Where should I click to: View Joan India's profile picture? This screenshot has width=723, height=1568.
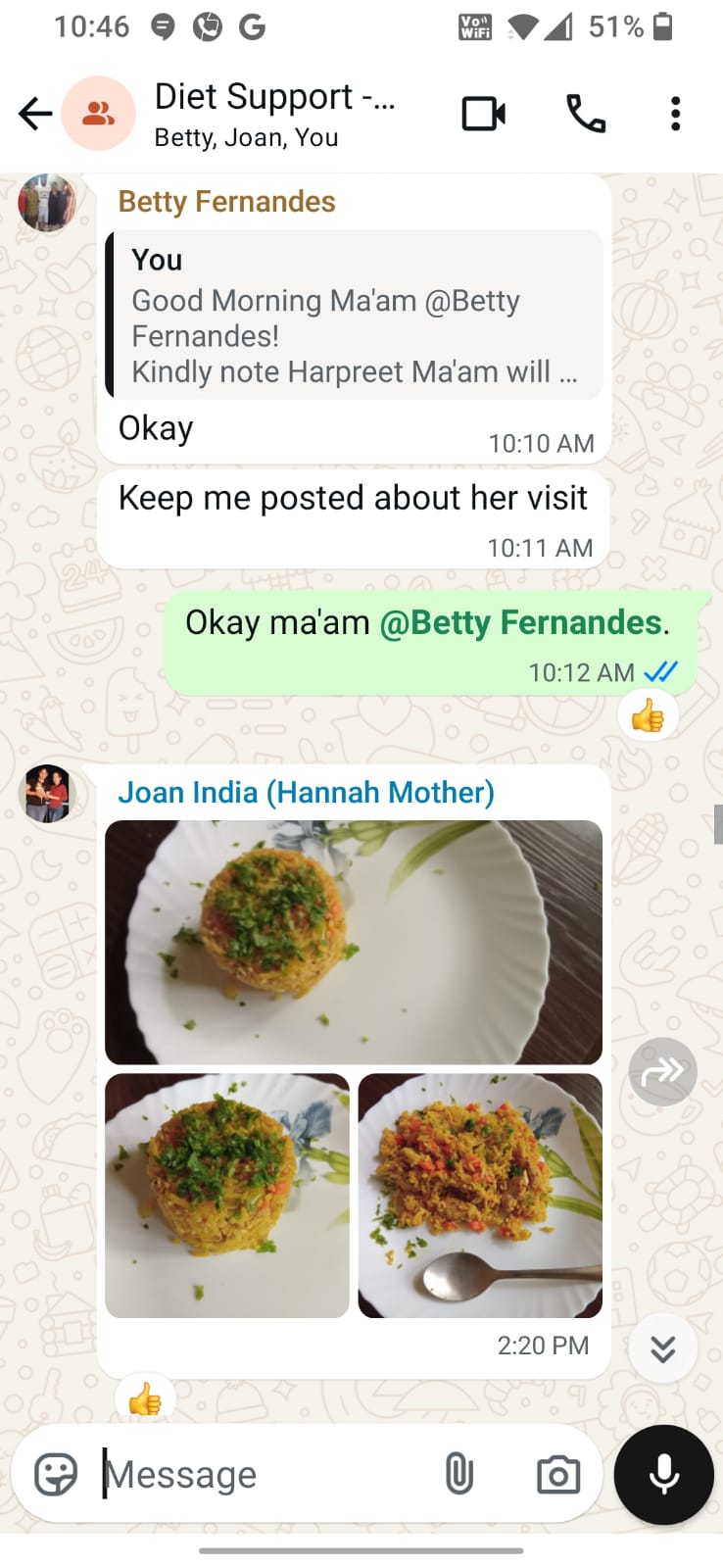47,793
